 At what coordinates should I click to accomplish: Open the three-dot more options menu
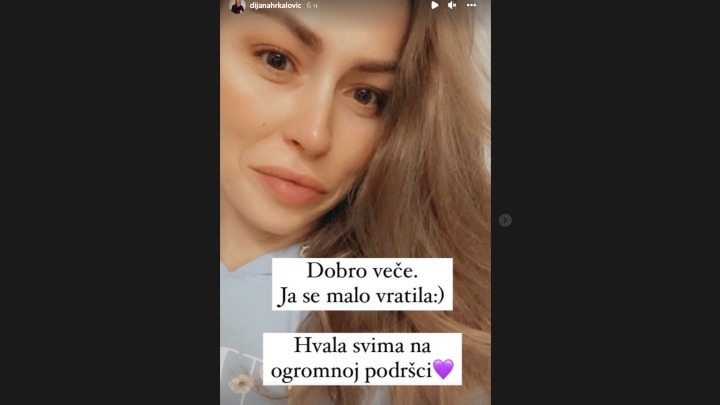coord(471,5)
